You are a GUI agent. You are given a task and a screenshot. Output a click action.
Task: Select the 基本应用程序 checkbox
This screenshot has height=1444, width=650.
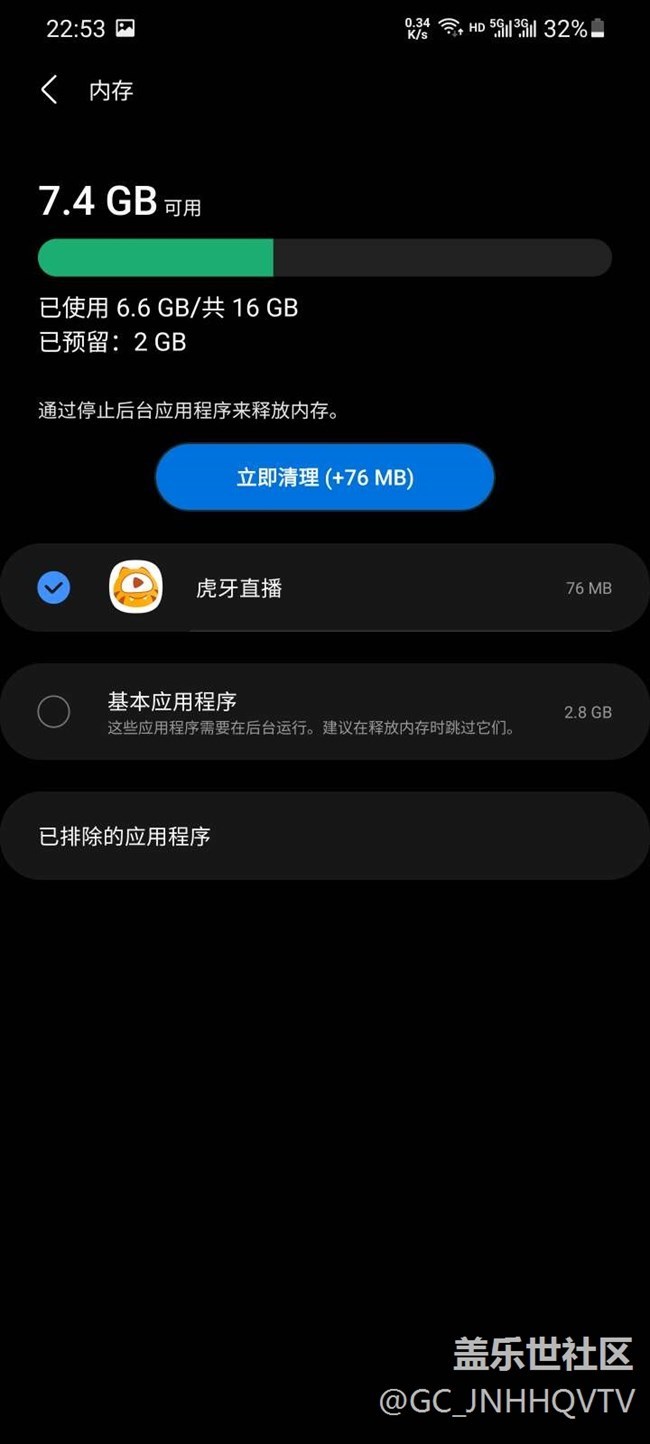pyautogui.click(x=54, y=712)
